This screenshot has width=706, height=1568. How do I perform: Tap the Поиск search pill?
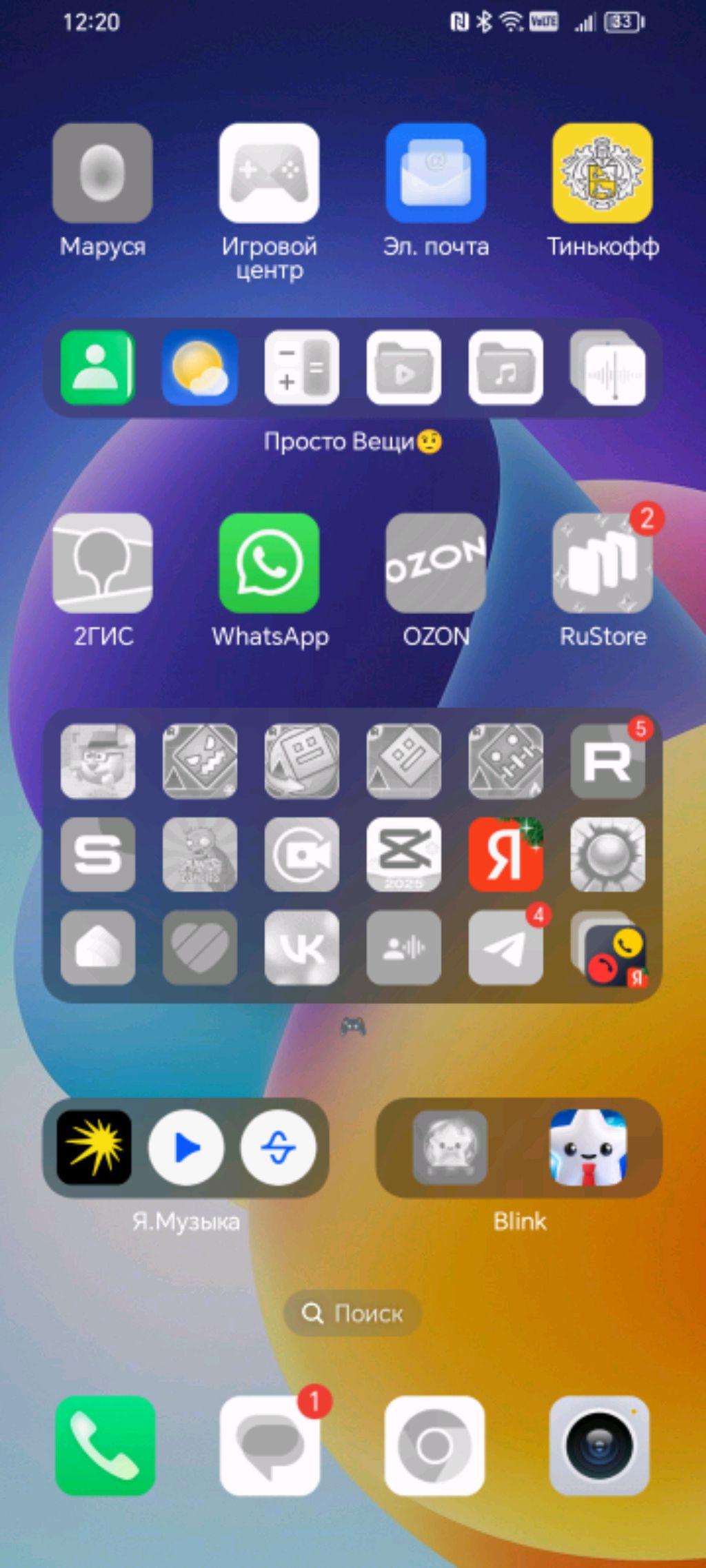click(352, 1313)
